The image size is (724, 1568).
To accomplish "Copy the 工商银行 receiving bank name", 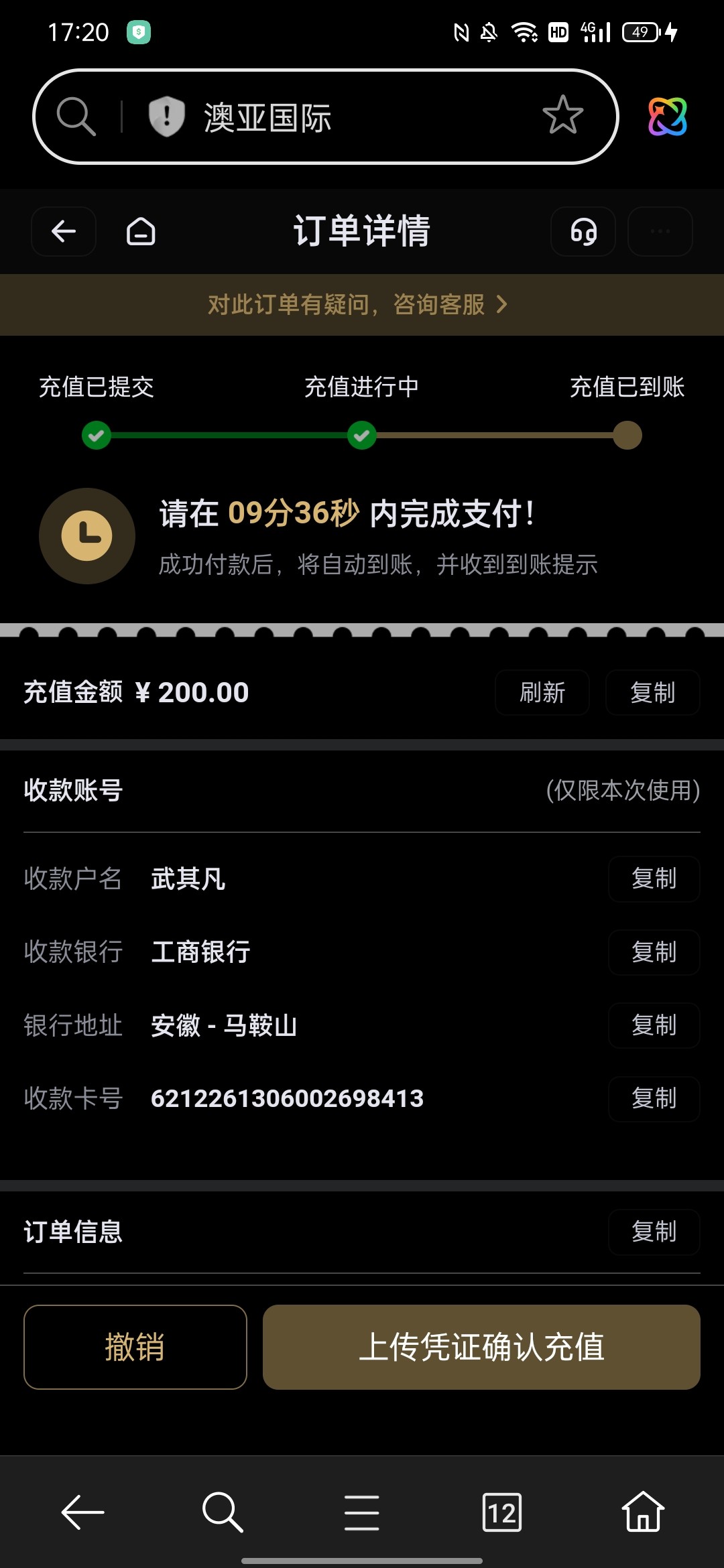I will [x=654, y=952].
